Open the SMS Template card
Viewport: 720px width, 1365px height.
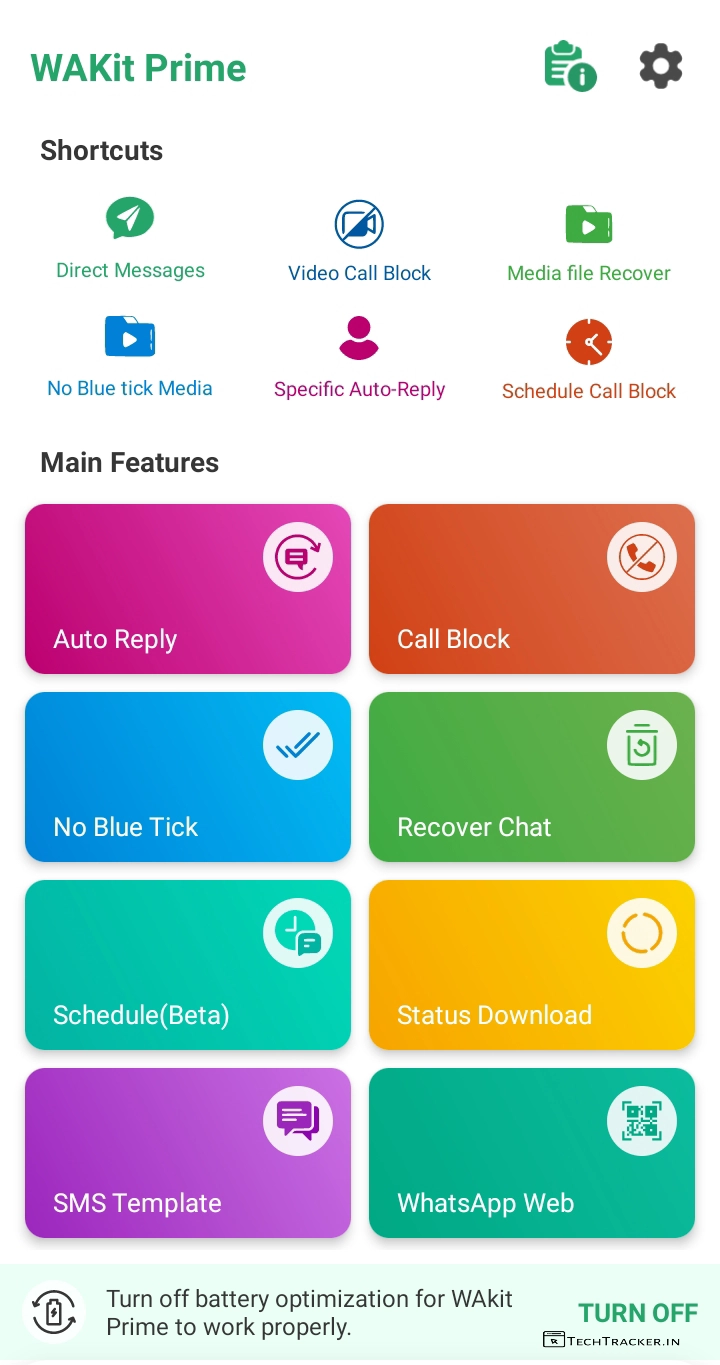coord(188,1153)
